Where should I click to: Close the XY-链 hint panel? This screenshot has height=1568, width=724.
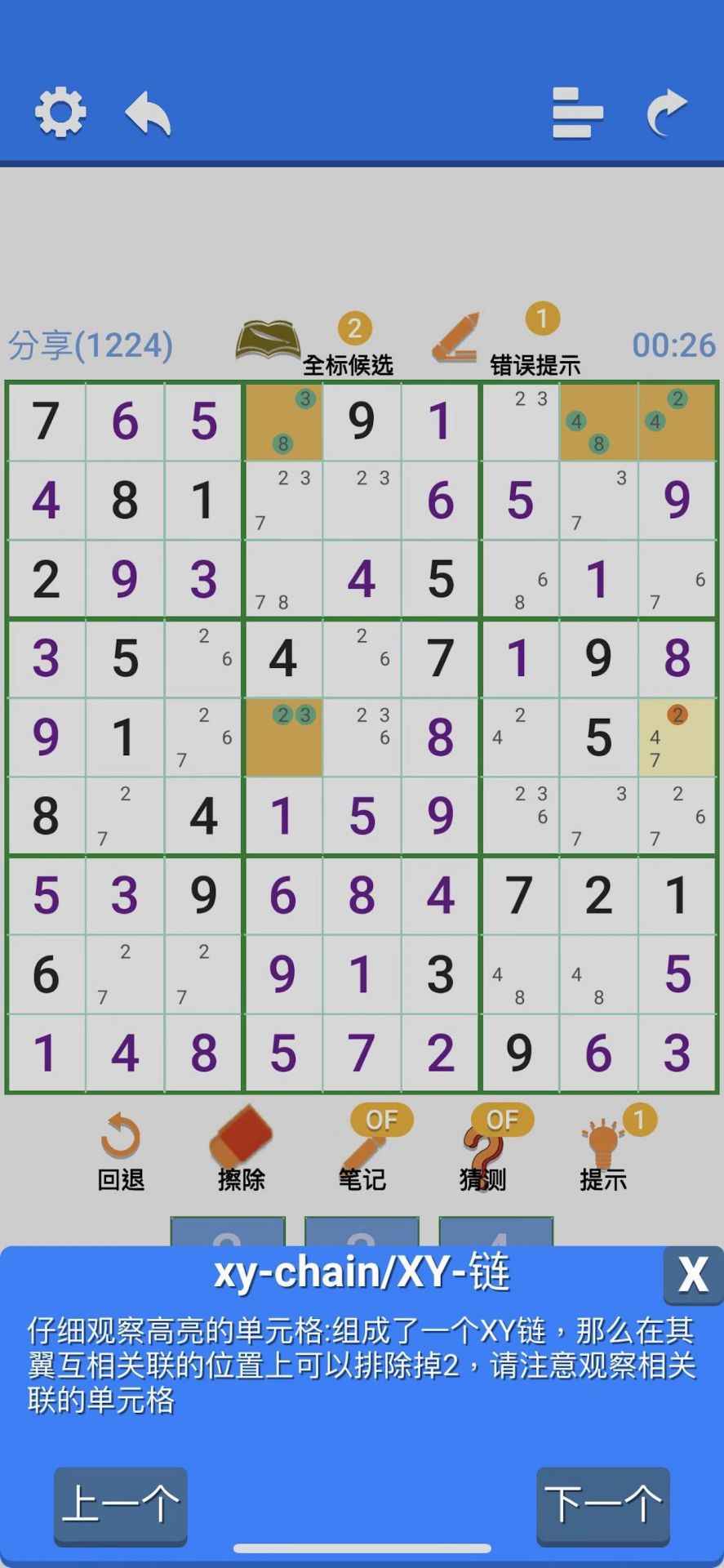click(x=692, y=1275)
